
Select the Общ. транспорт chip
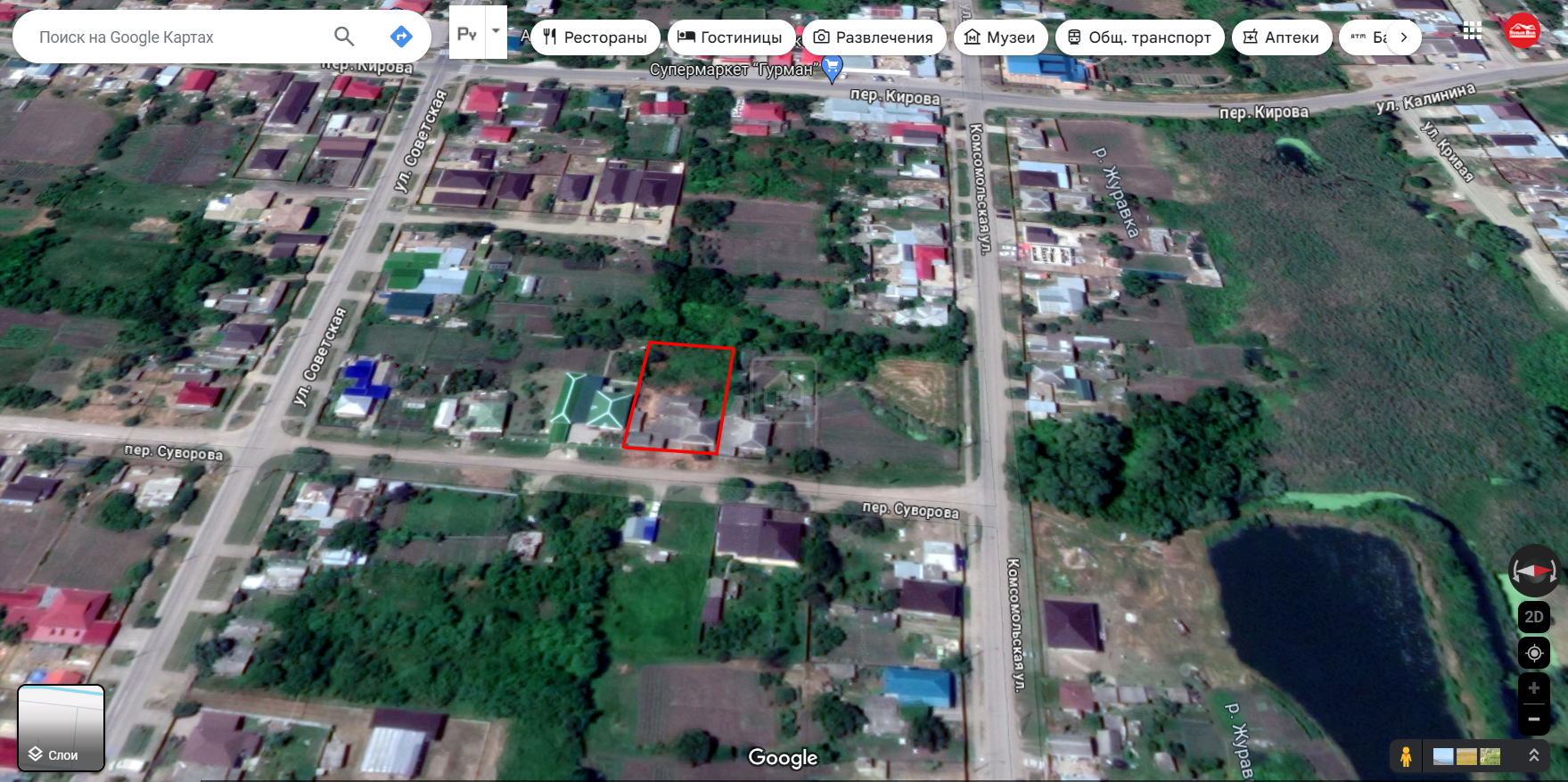click(1138, 37)
